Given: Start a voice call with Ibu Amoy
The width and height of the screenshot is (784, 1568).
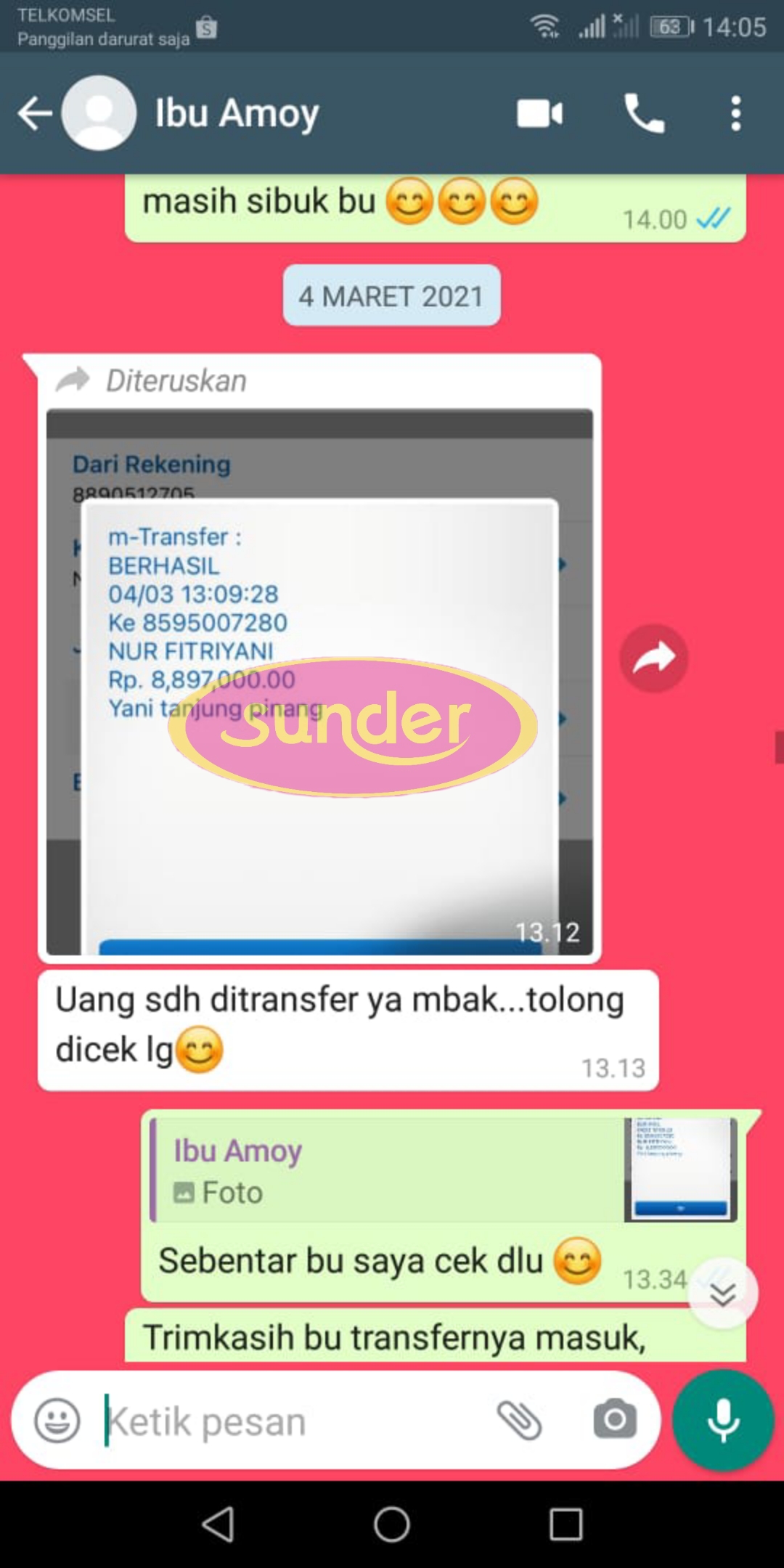Looking at the screenshot, I should (644, 113).
